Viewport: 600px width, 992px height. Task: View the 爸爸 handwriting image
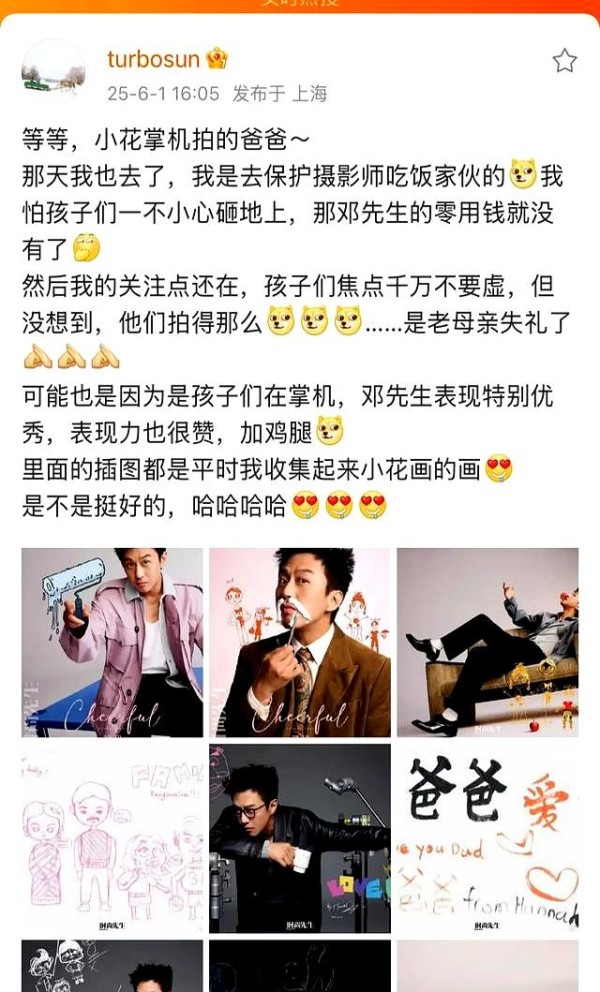(487, 838)
